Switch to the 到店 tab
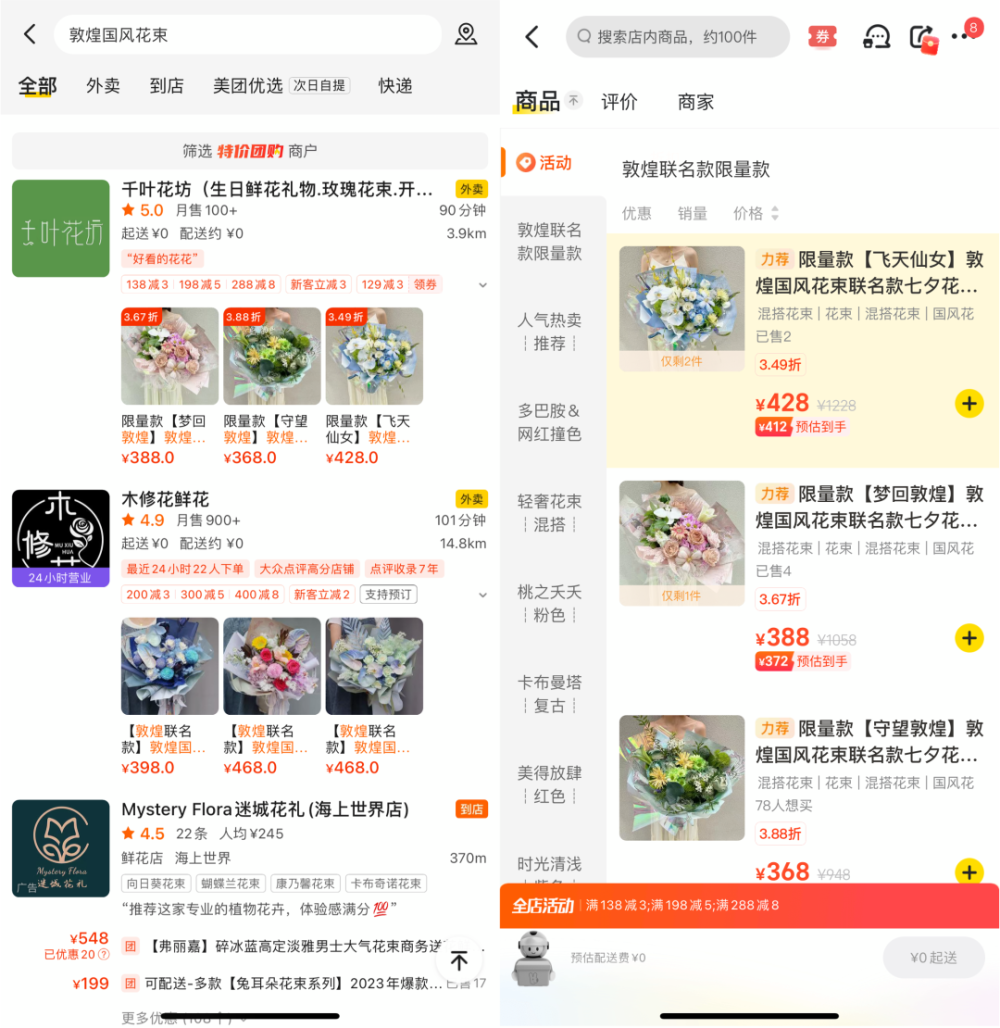Screen dimensions: 1000x1028 pos(167,86)
